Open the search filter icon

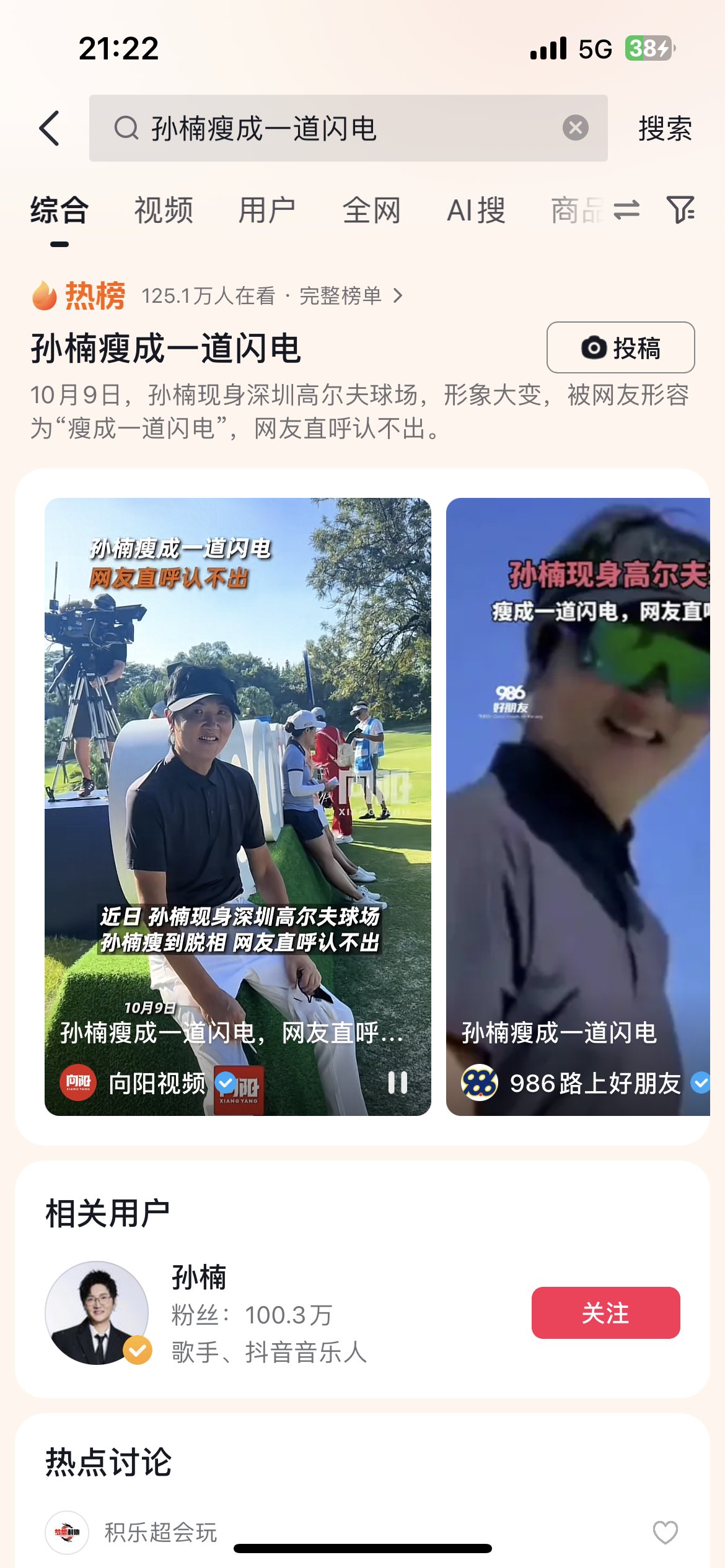point(680,211)
